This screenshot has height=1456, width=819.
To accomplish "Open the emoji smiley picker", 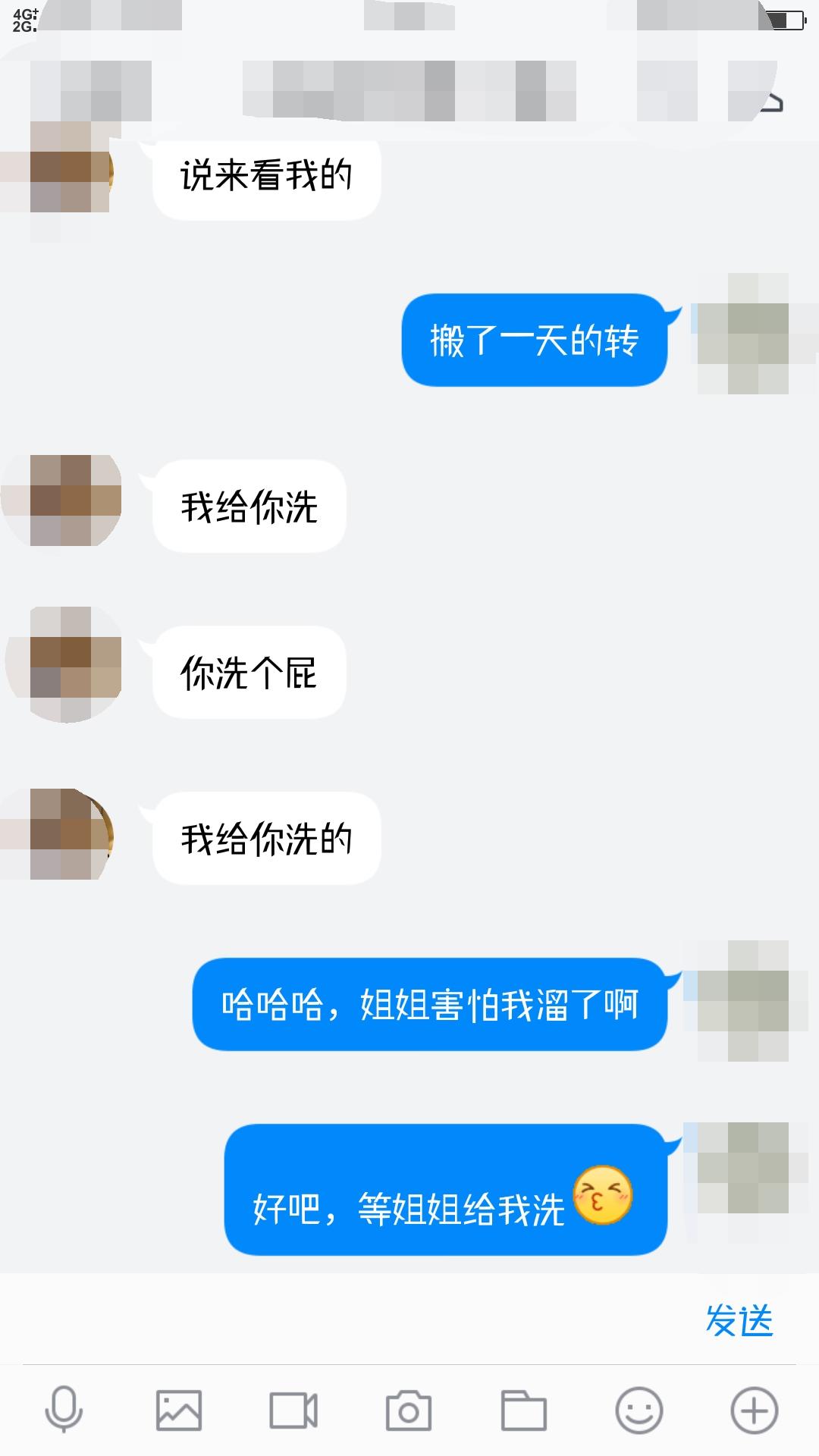I will 639,1410.
